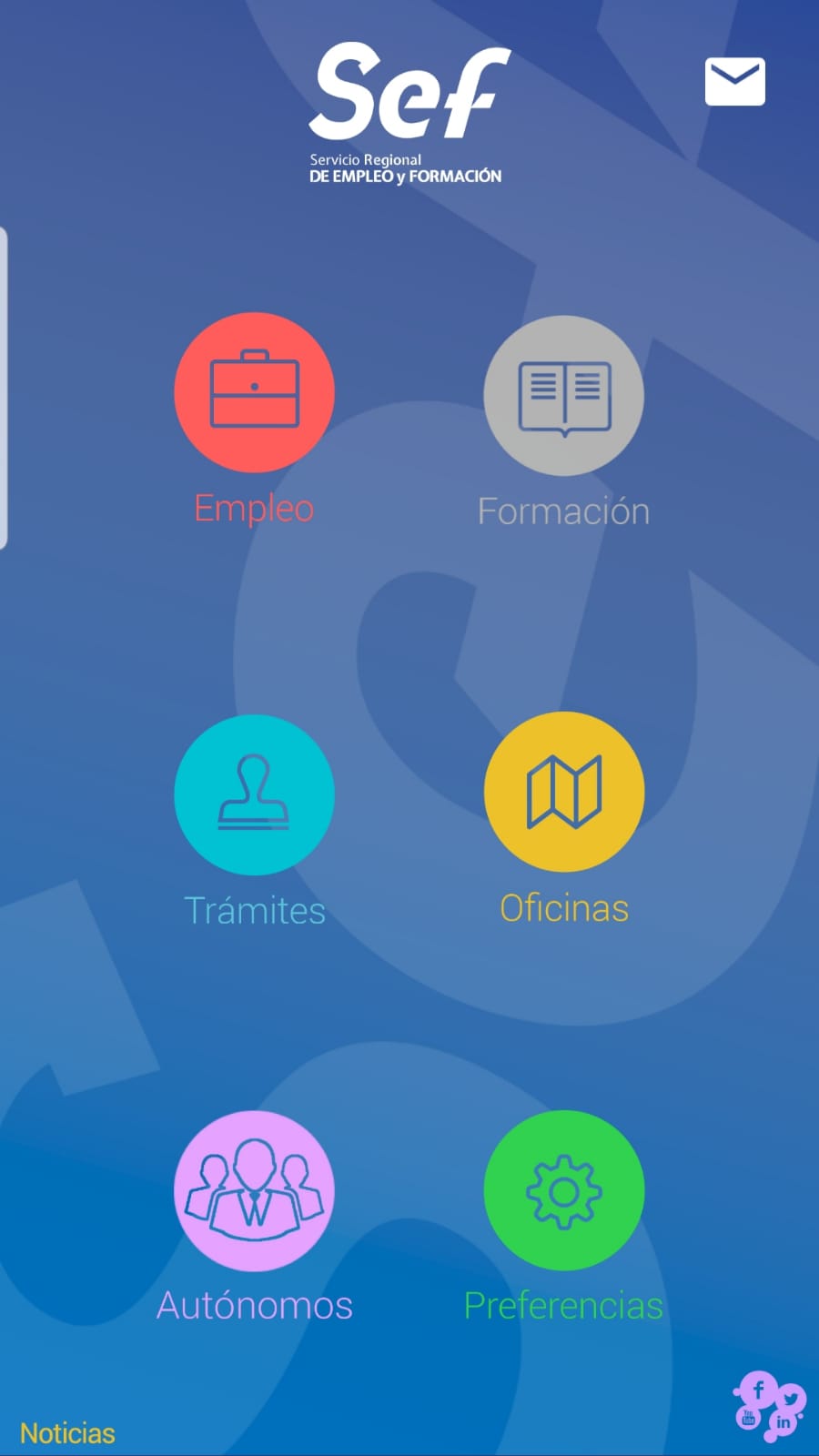Open the Noticias link
819x1456 pixels.
[x=67, y=1433]
